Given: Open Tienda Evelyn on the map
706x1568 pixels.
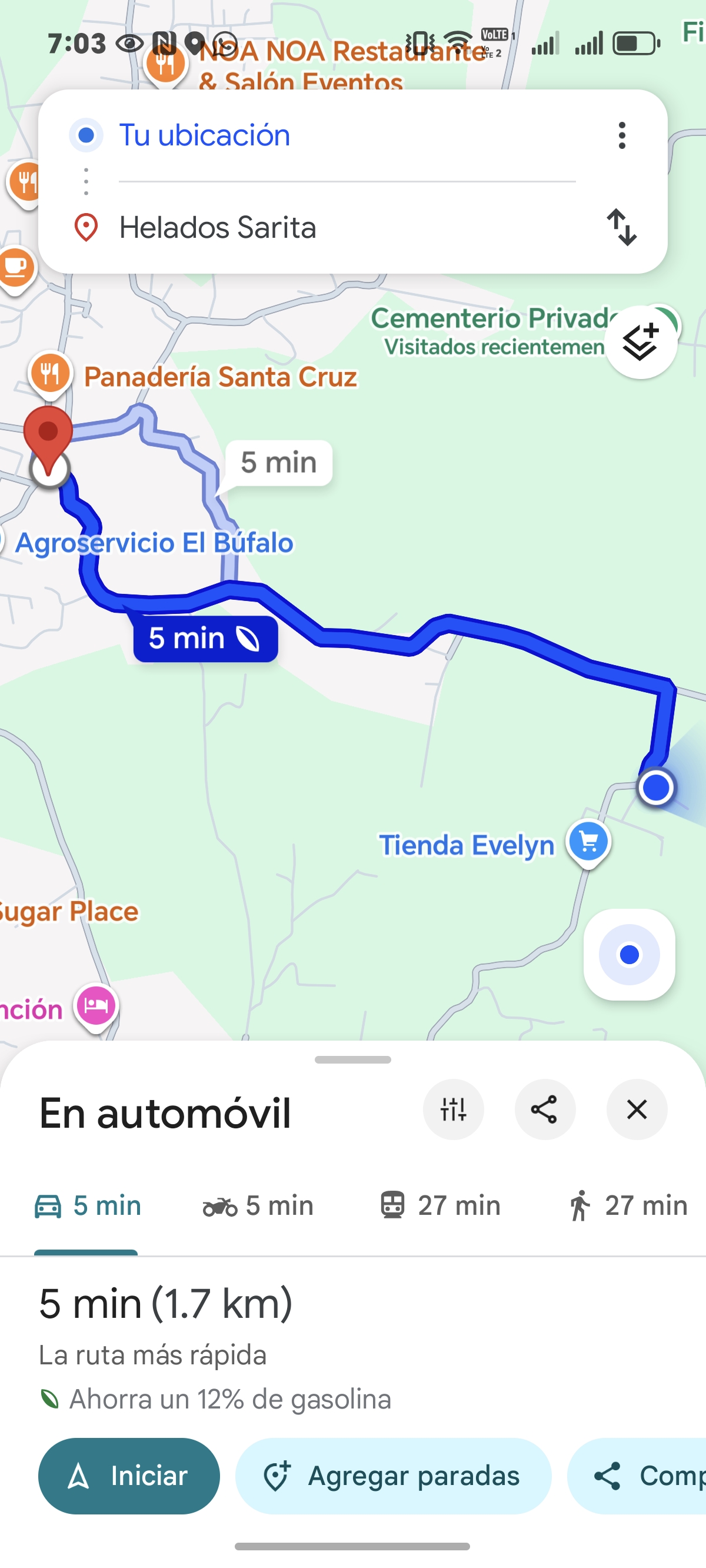Looking at the screenshot, I should (x=588, y=842).
